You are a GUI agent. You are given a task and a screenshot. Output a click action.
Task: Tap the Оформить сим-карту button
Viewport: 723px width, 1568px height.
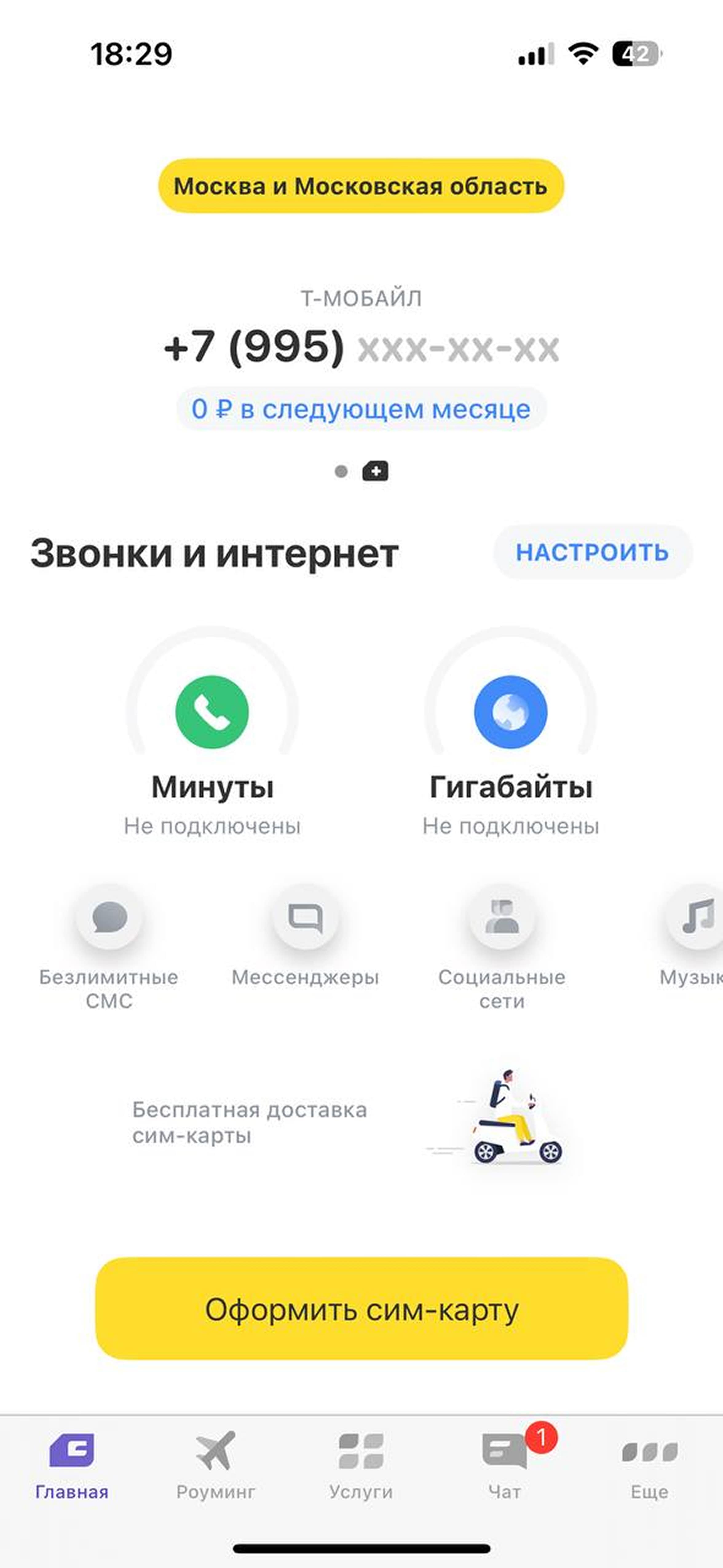[x=361, y=1309]
